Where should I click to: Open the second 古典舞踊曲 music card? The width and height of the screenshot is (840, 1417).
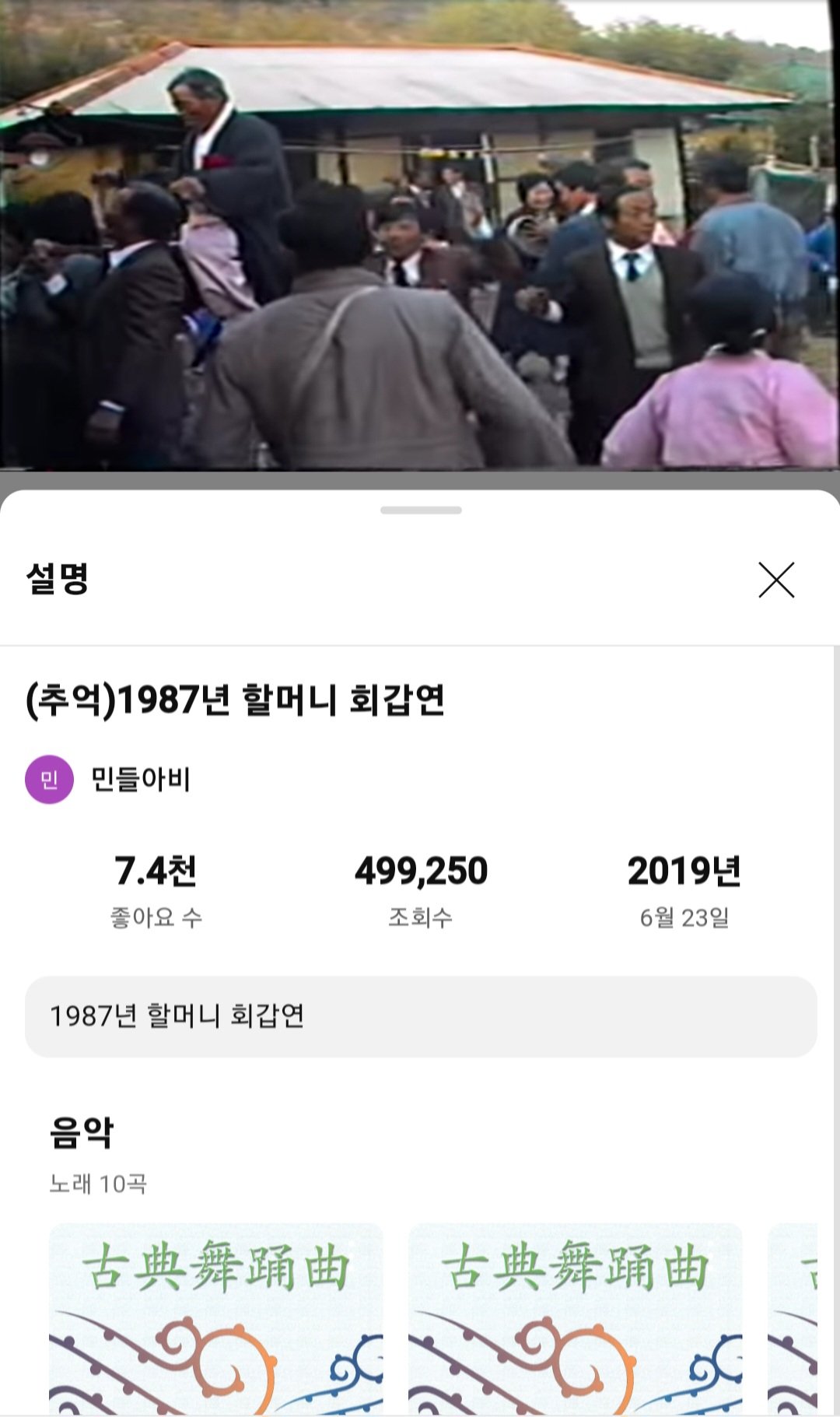click(x=575, y=1318)
